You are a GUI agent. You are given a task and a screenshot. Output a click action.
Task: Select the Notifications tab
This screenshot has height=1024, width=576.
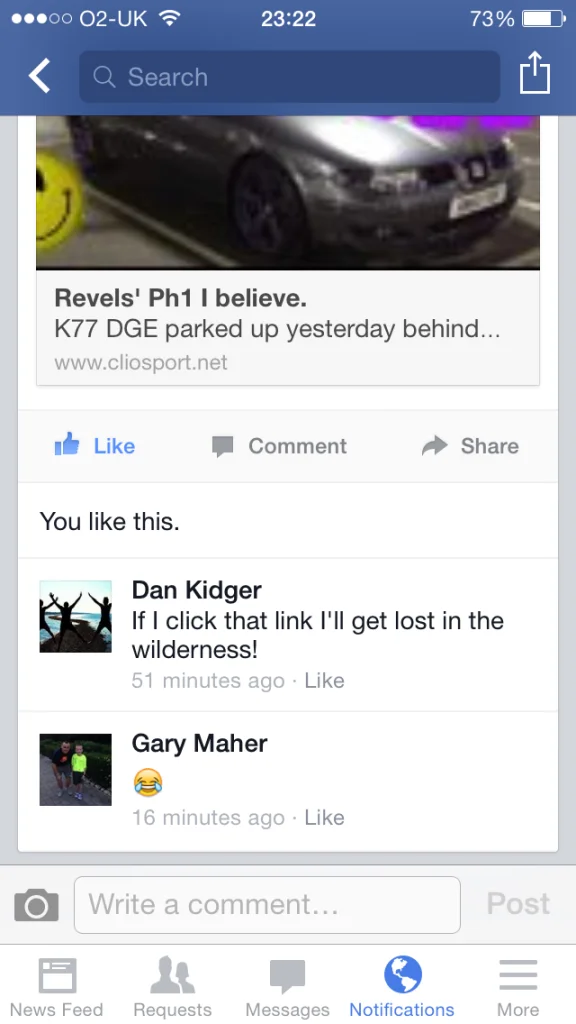pyautogui.click(x=402, y=987)
